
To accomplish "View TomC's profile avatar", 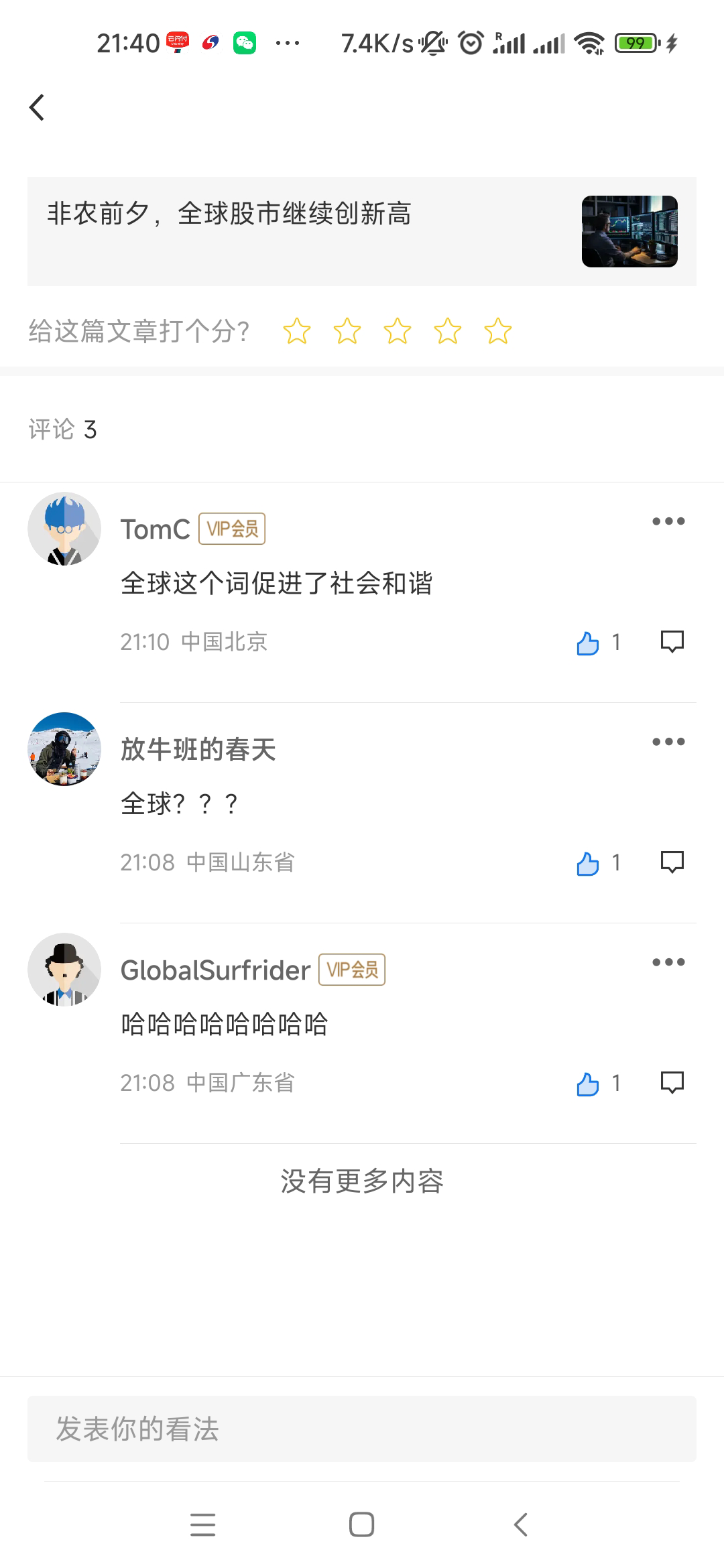I will tap(64, 529).
